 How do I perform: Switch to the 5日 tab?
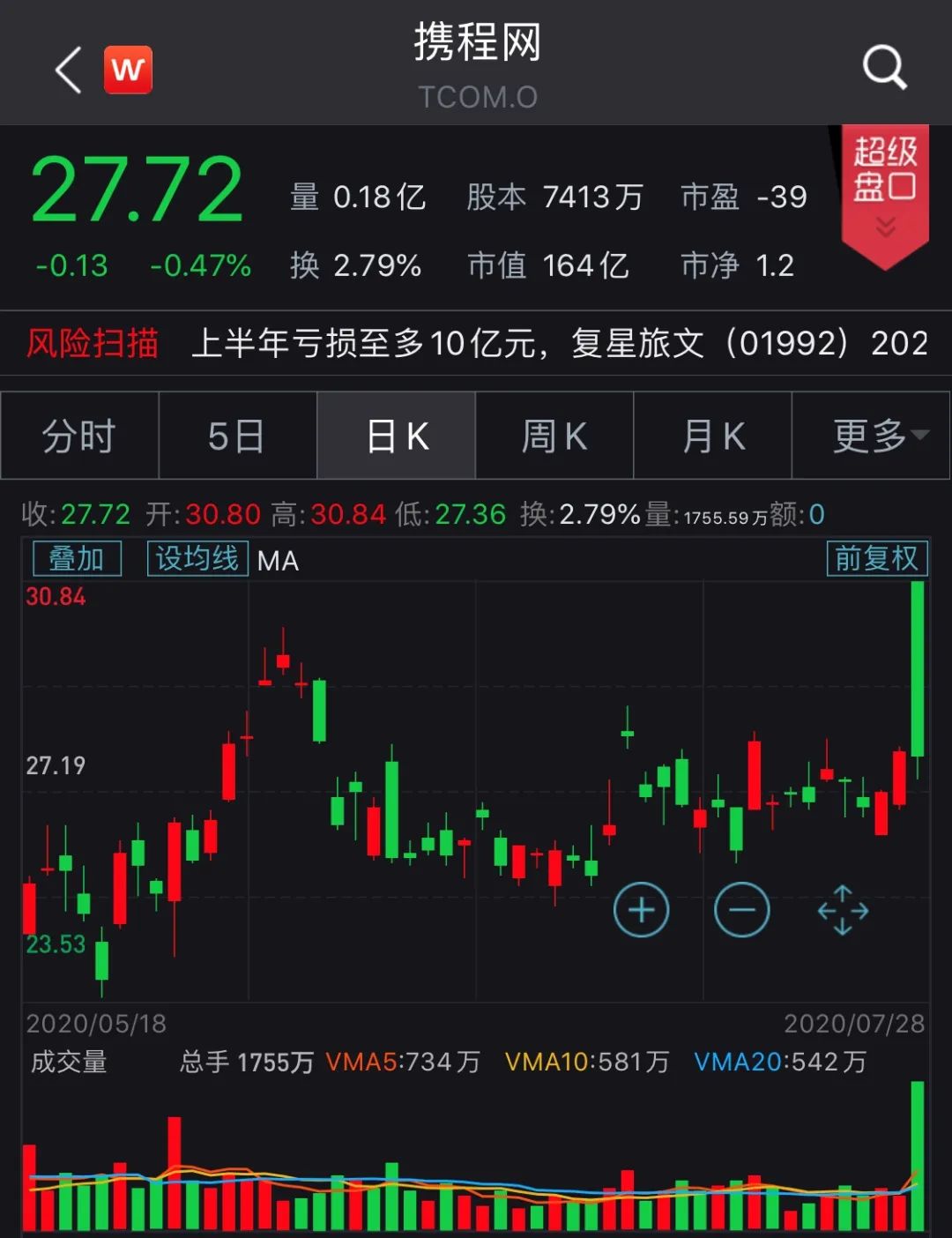(x=237, y=436)
